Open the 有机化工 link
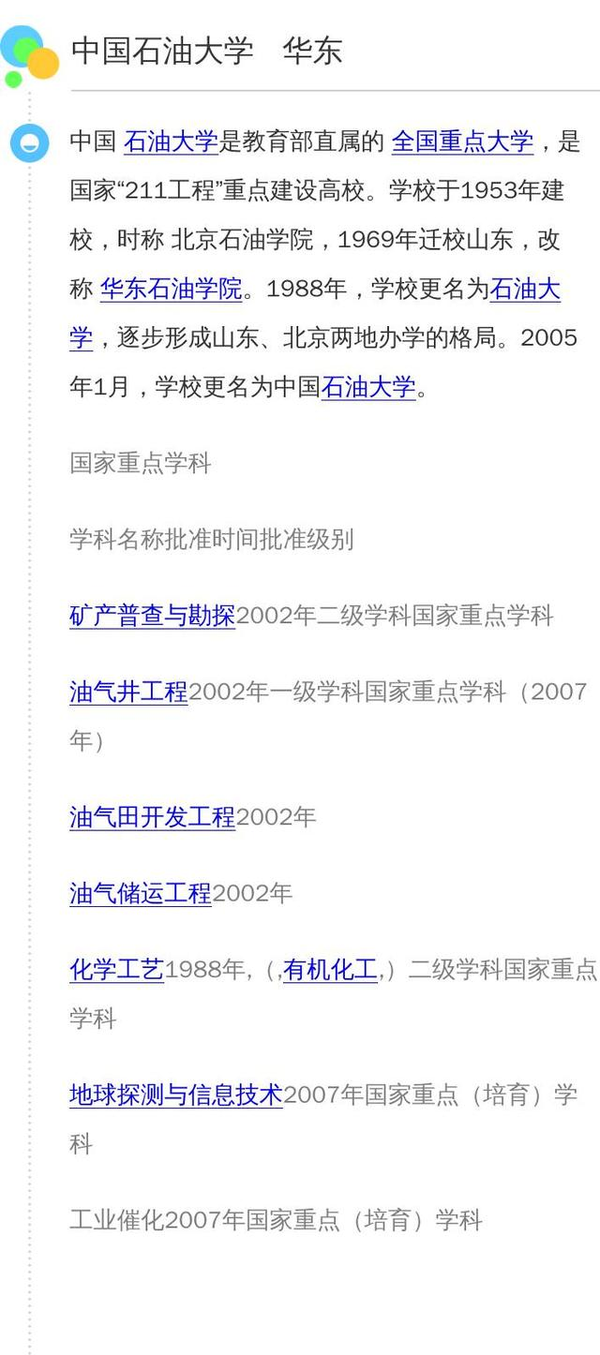The height and width of the screenshot is (1355, 600). tap(330, 969)
